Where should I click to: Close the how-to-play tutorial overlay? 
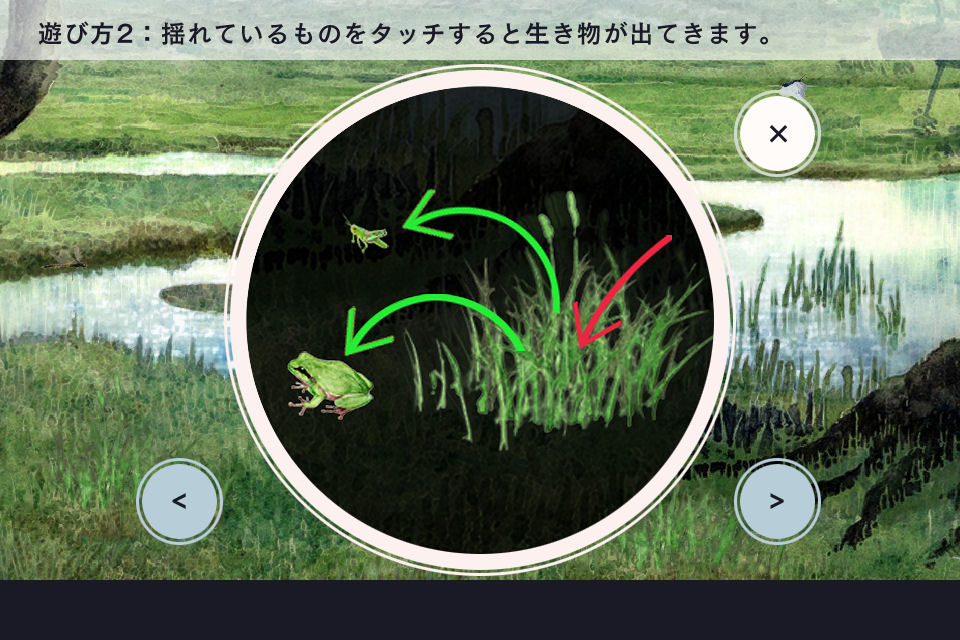pos(778,134)
